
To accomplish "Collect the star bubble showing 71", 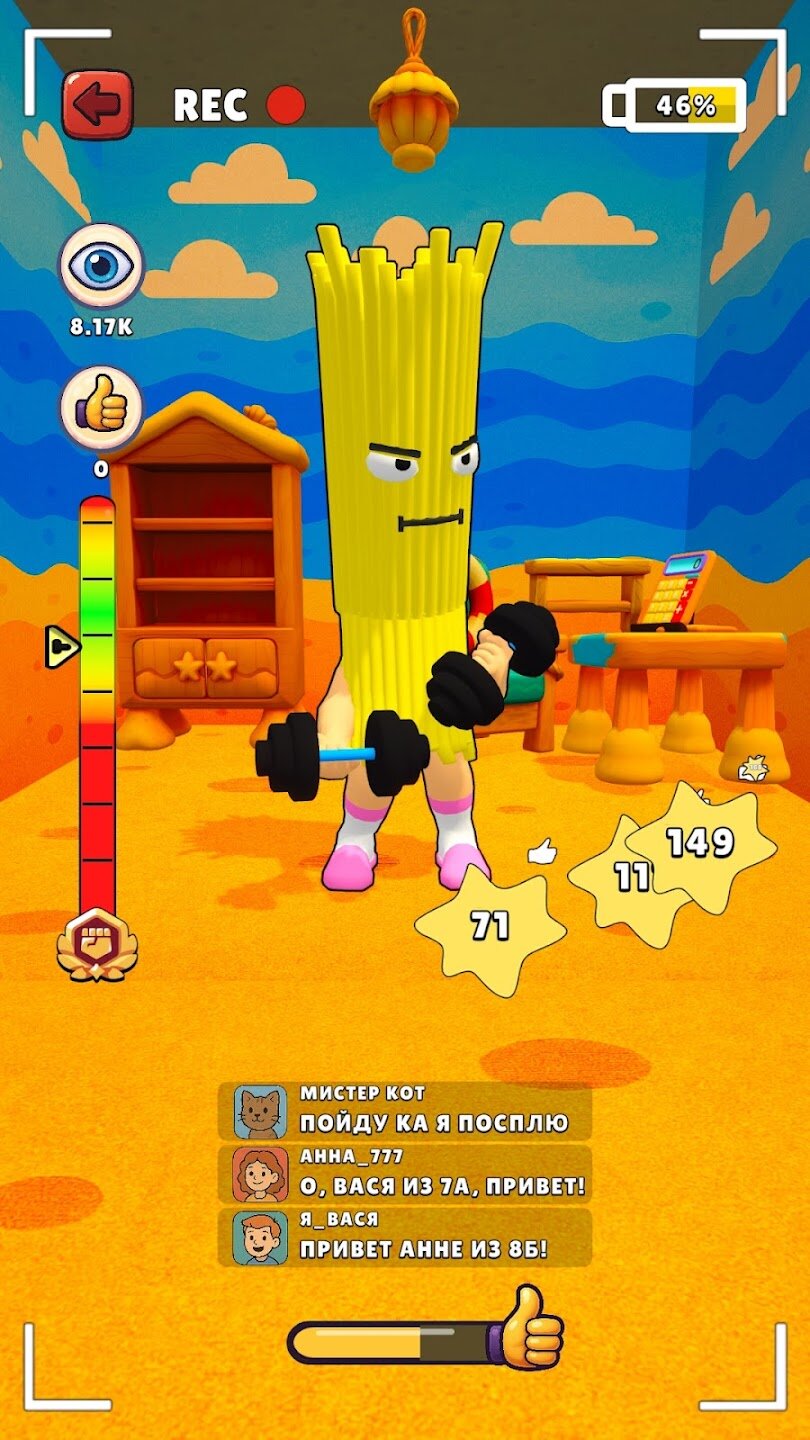I will click(x=490, y=928).
